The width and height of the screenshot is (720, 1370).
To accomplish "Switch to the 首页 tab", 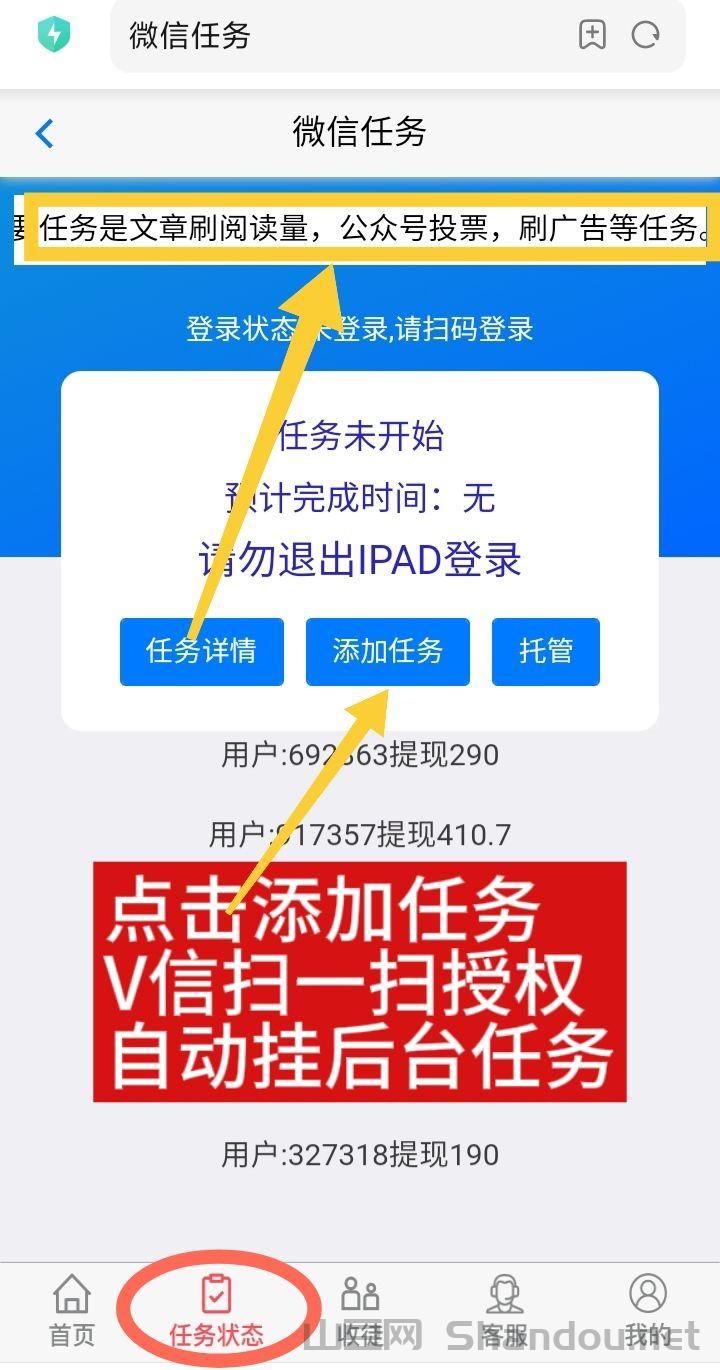I will 72,1311.
